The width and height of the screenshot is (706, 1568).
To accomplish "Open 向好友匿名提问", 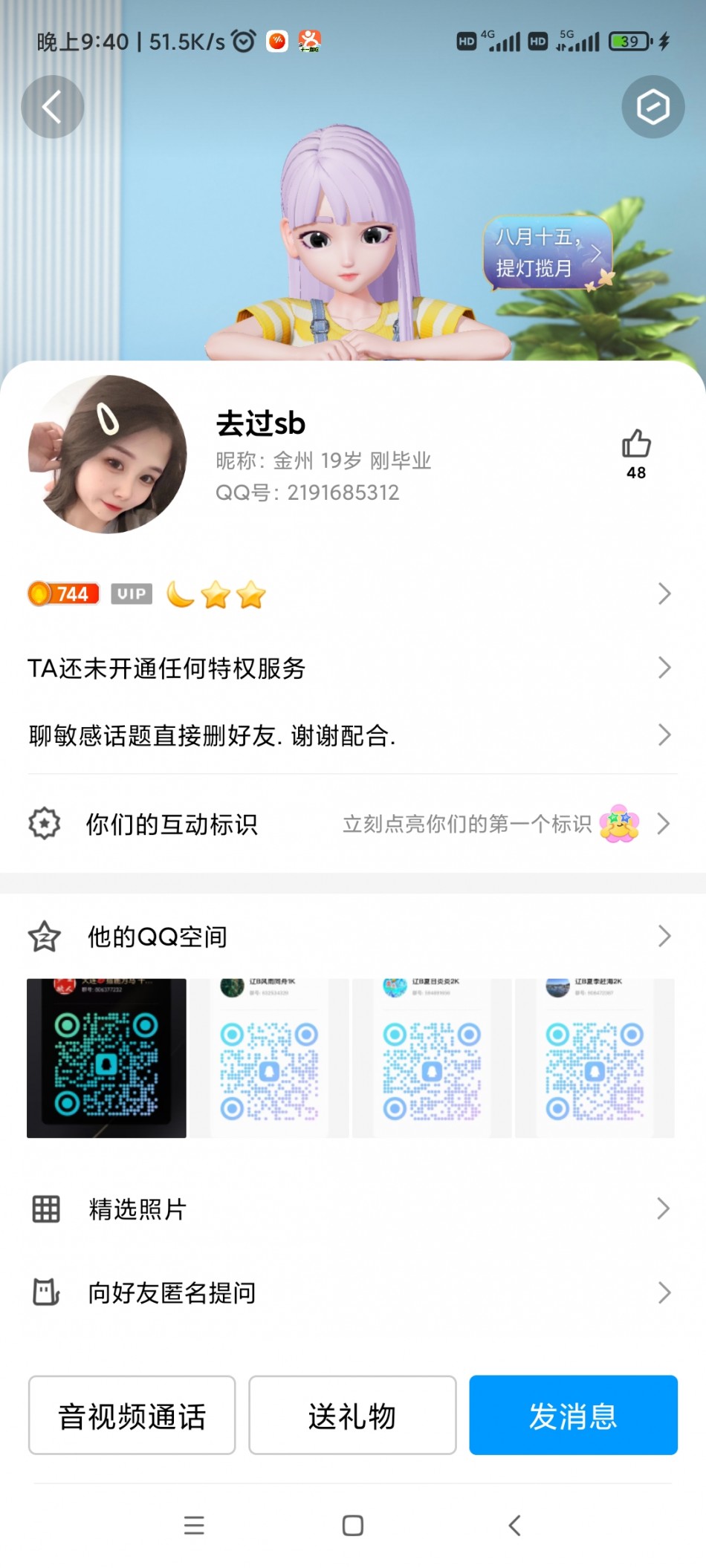I will tap(349, 1292).
